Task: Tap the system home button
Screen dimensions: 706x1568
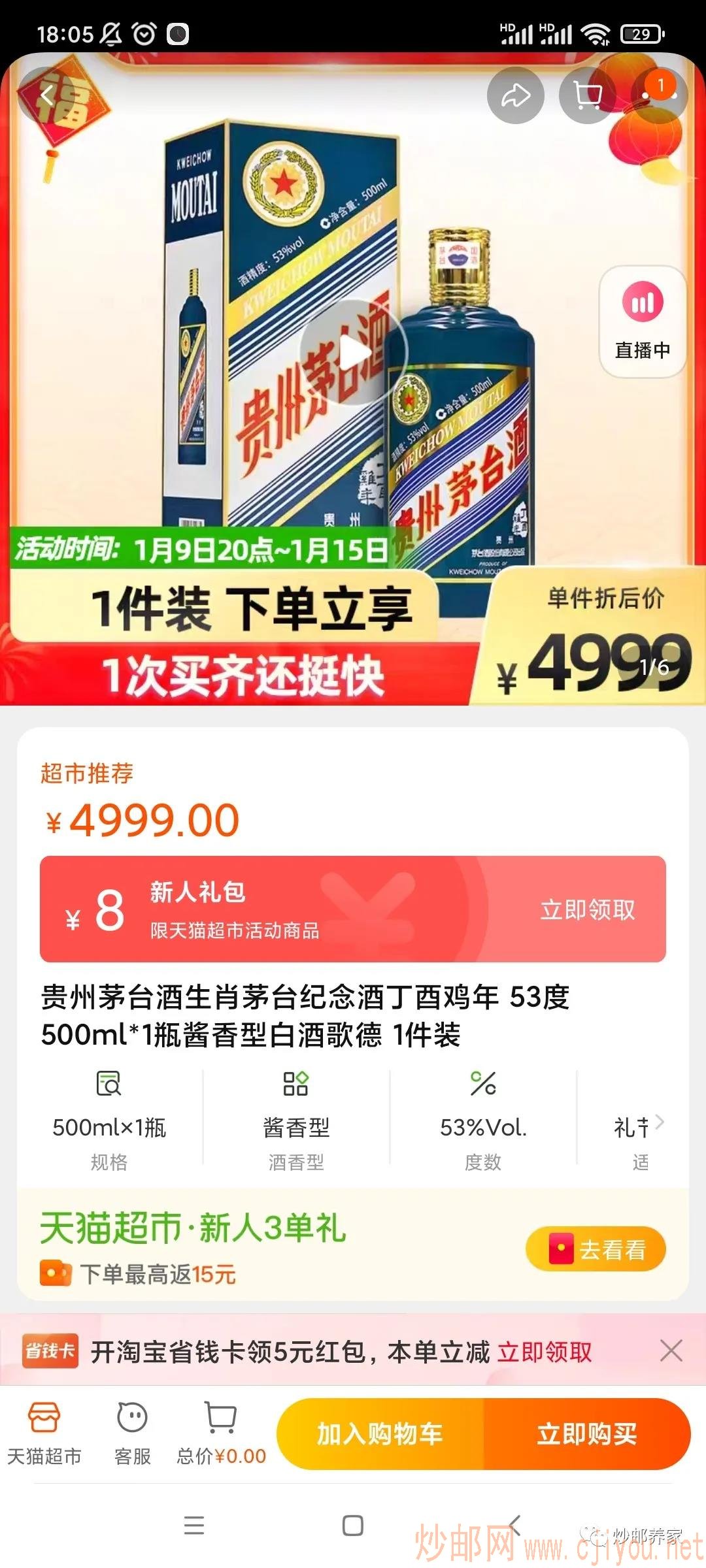Action: tap(353, 1526)
